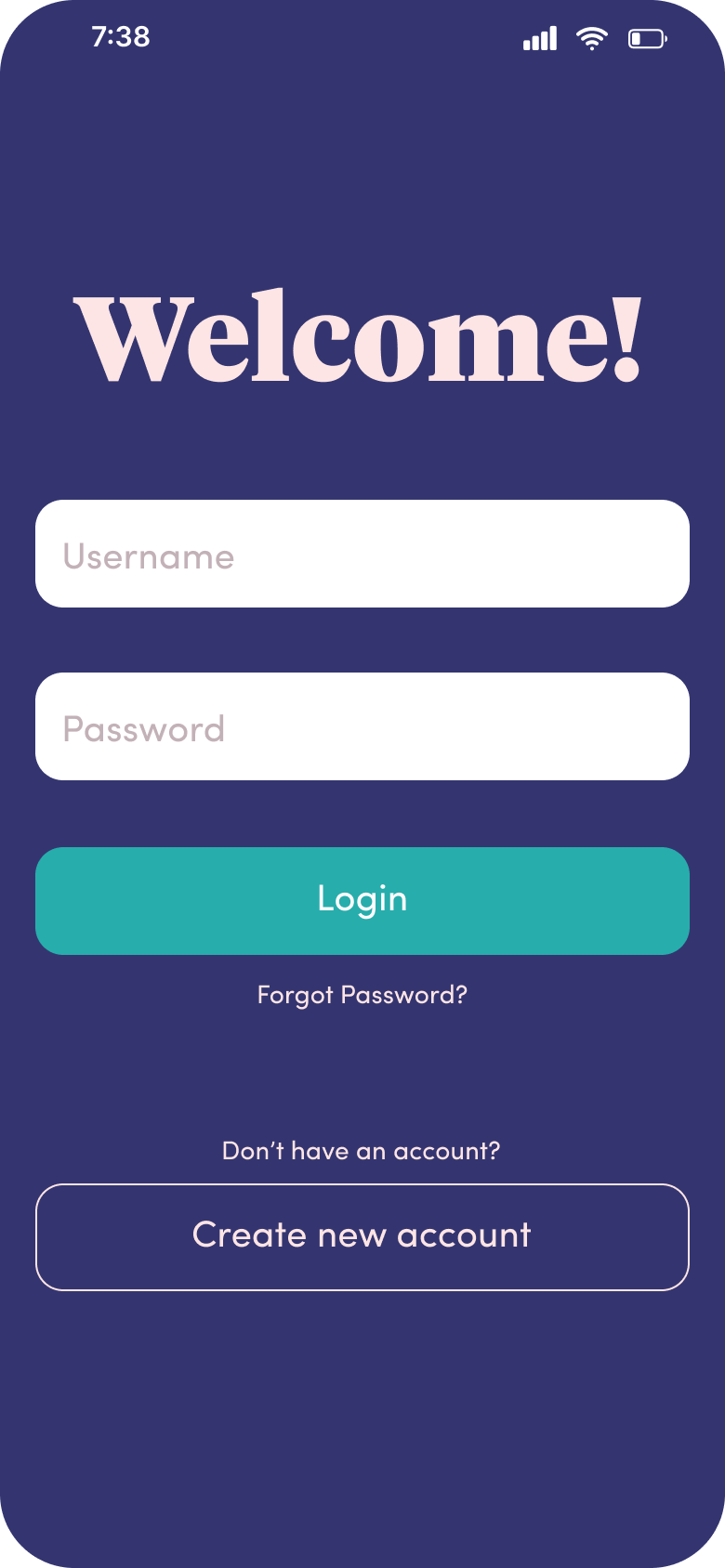Focus the Username field

click(362, 554)
